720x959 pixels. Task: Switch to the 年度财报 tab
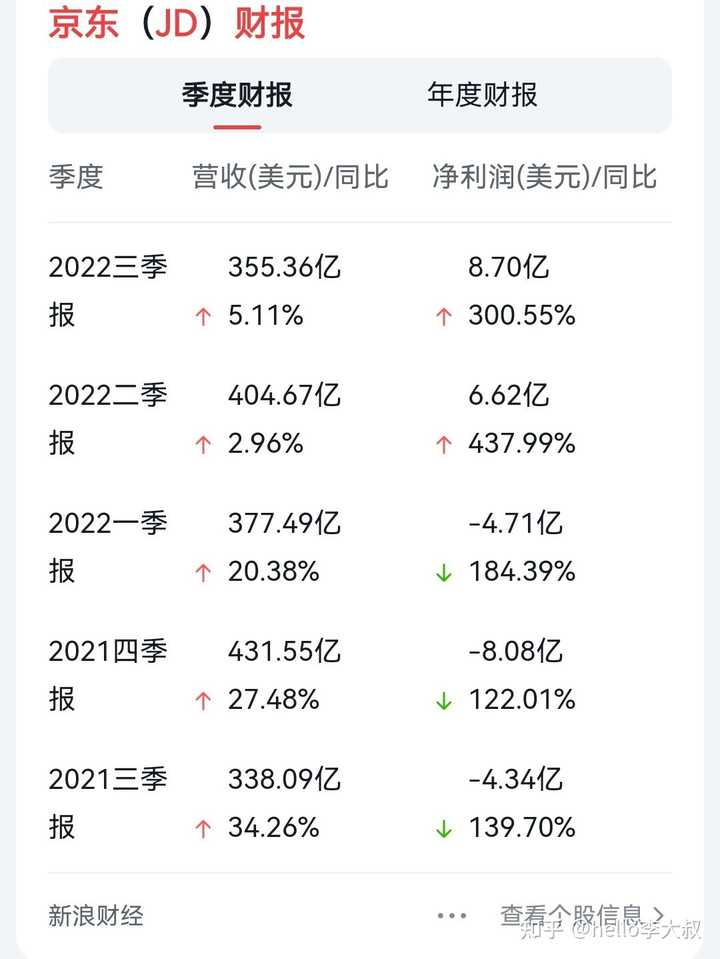coord(482,95)
